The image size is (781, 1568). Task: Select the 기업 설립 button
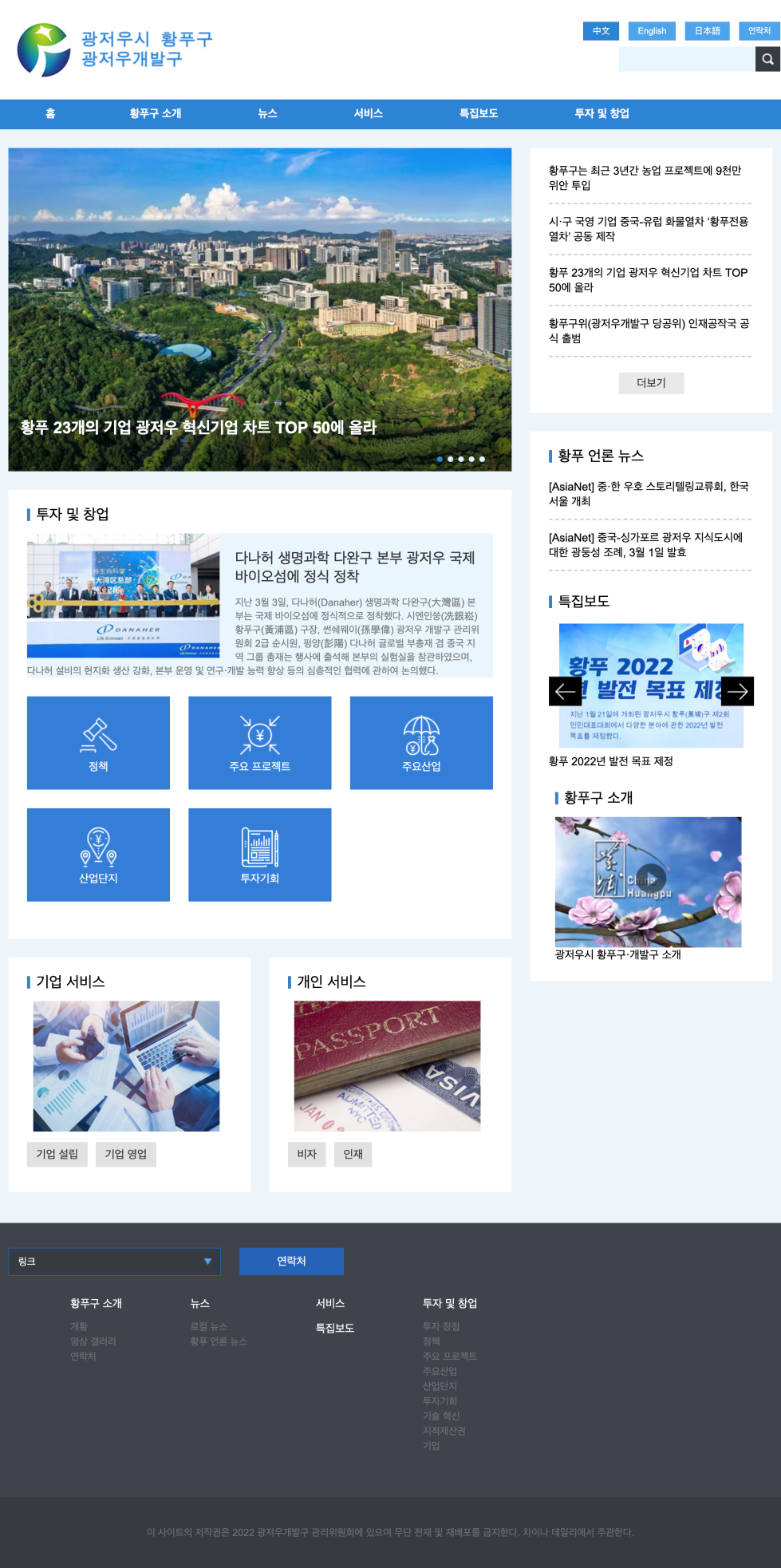[57, 1154]
